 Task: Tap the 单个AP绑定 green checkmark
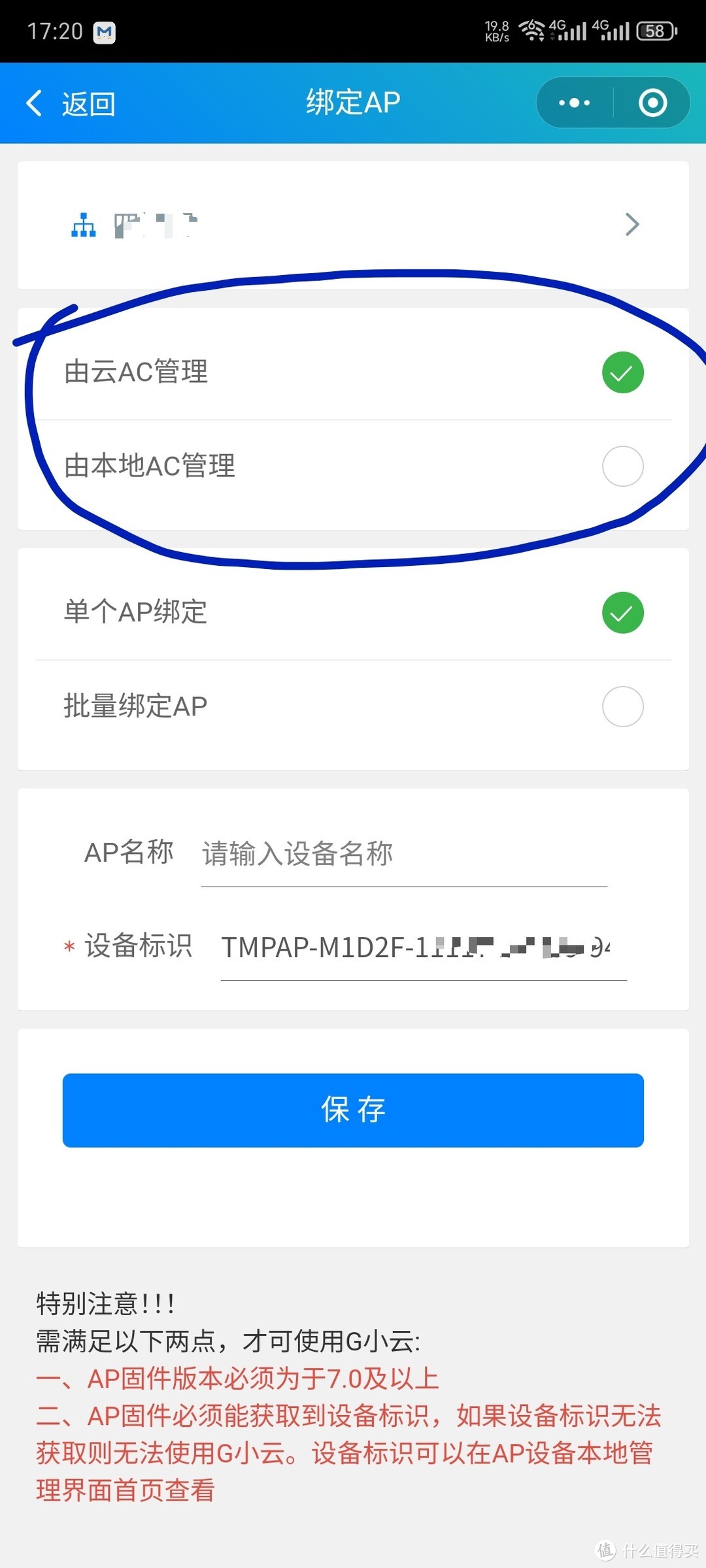(x=622, y=613)
